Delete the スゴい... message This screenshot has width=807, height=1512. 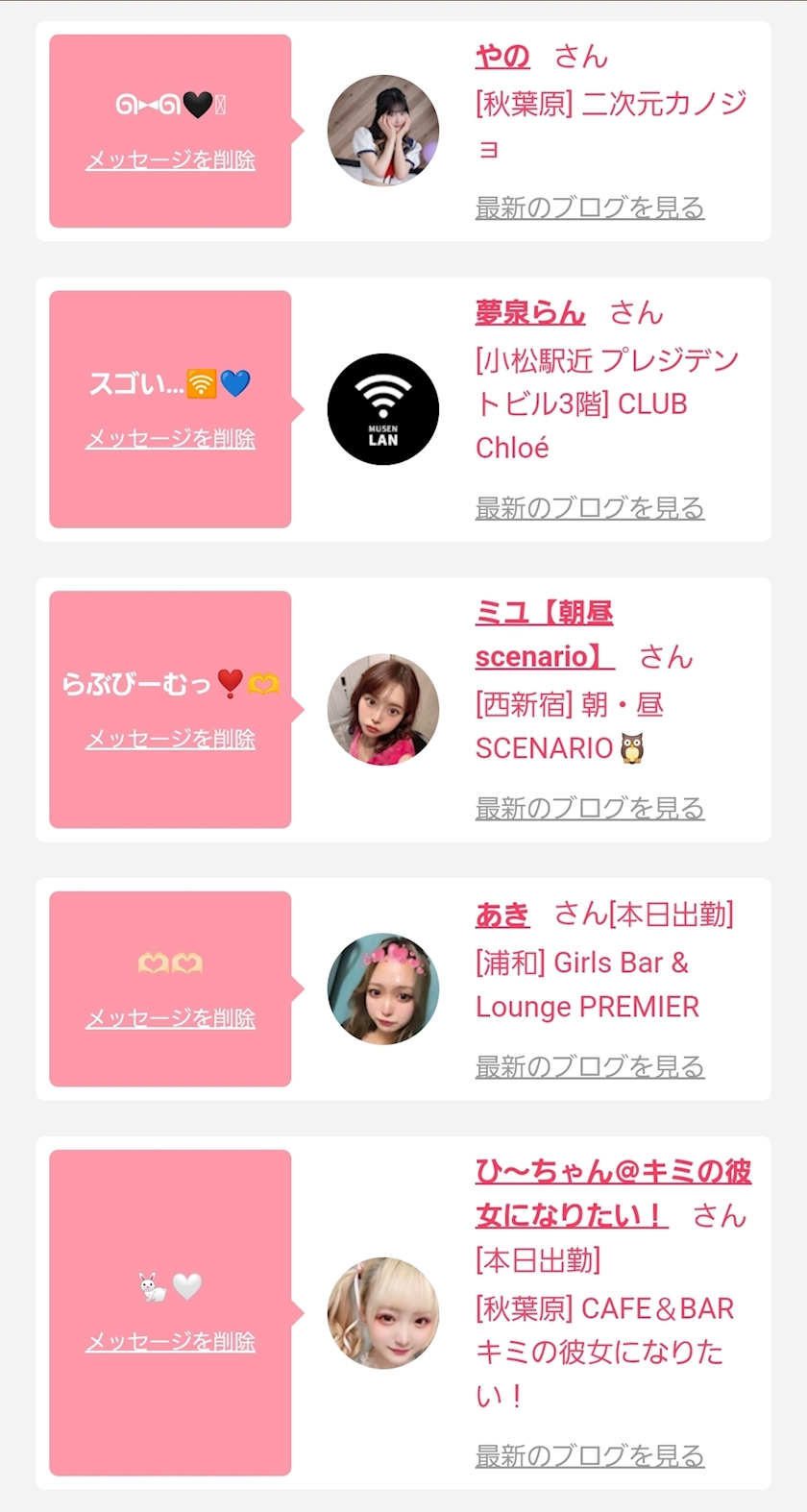(x=170, y=438)
